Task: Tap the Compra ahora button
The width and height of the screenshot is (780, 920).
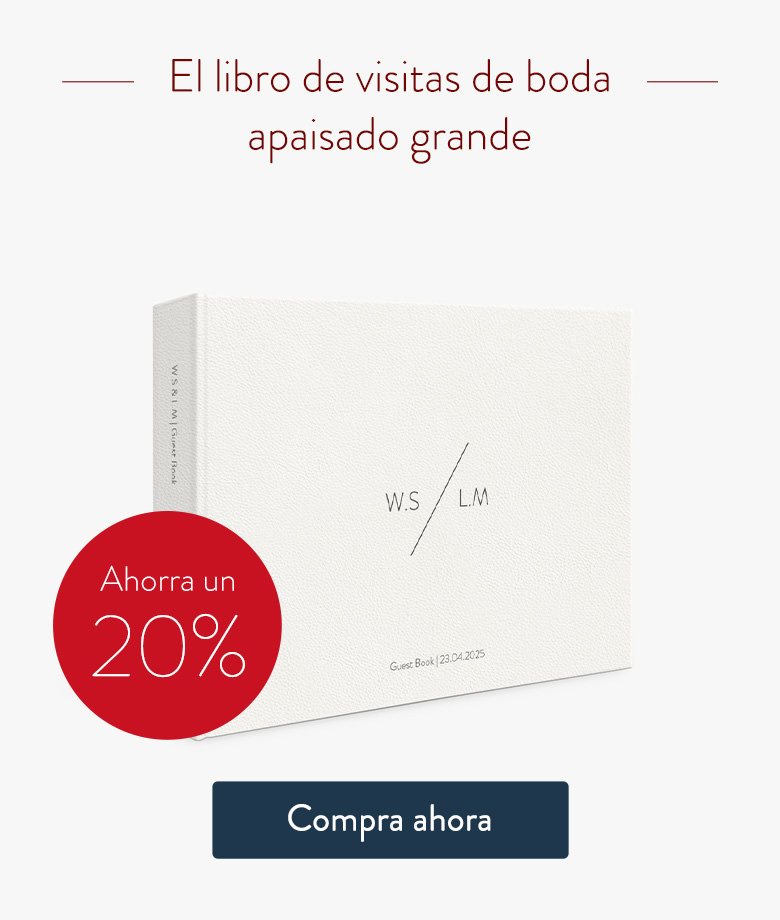Action: pos(390,820)
